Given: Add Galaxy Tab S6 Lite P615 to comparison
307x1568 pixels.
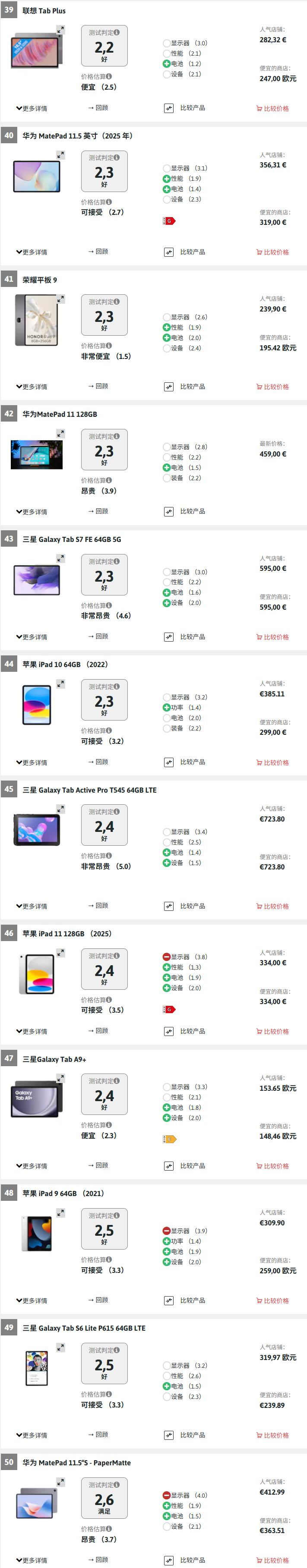Looking at the screenshot, I should [184, 1435].
